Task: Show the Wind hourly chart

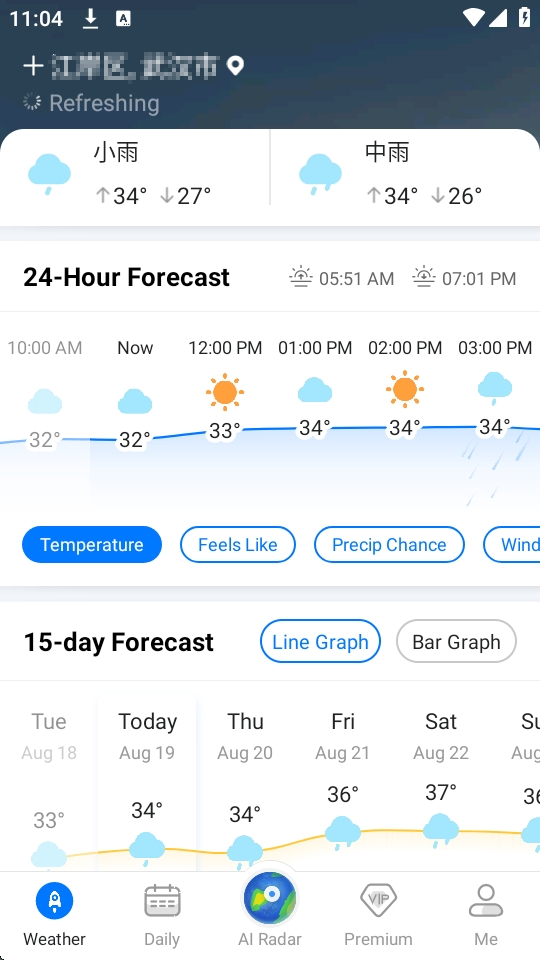Action: point(513,544)
